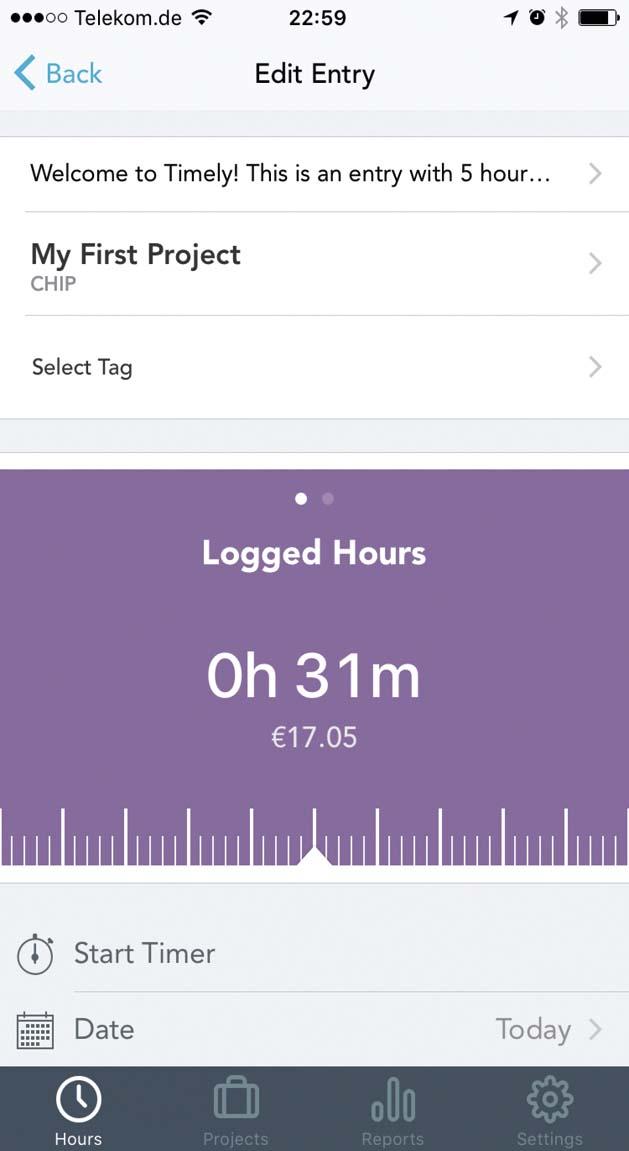Switch to the Hours tab
This screenshot has width=629, height=1151.
click(78, 1110)
